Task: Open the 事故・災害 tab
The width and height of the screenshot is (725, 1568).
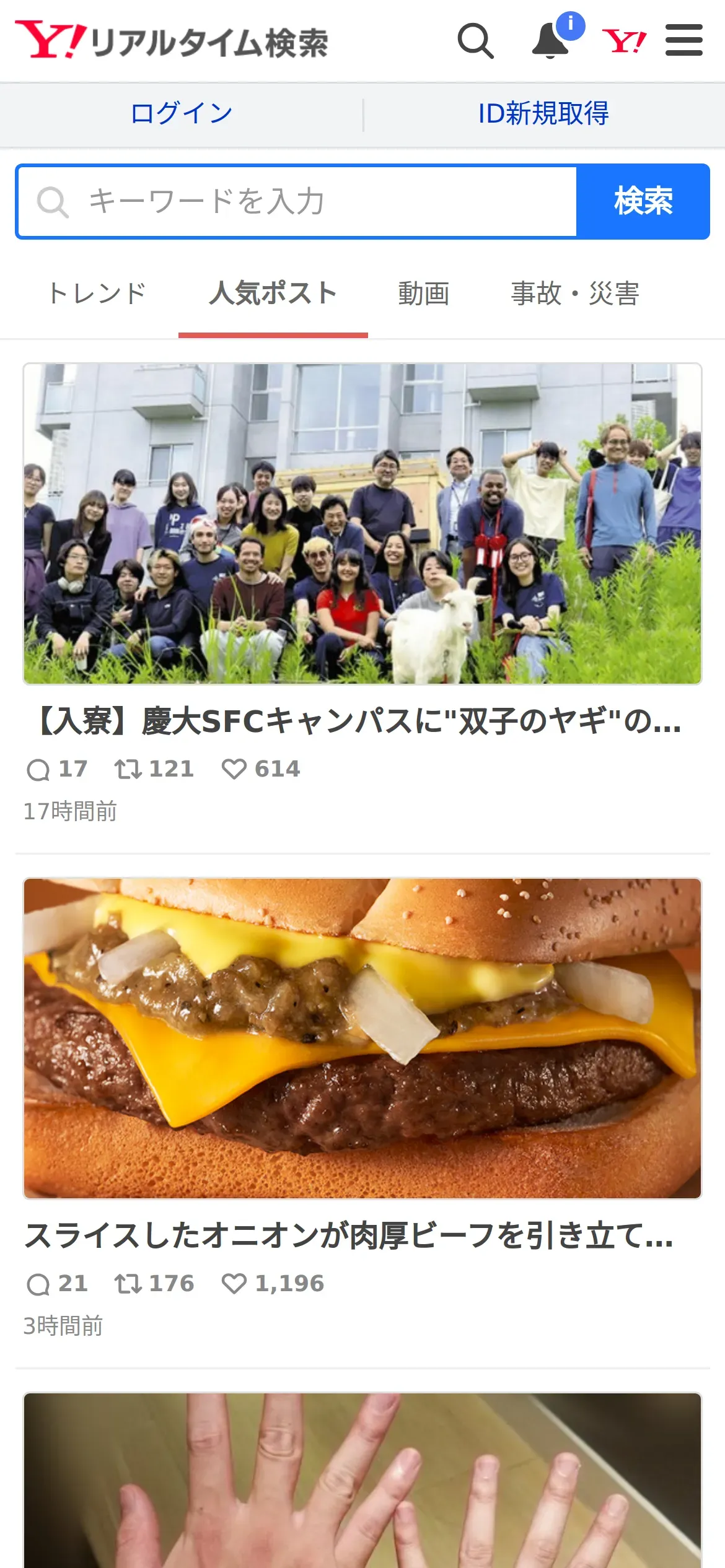Action: [x=575, y=294]
